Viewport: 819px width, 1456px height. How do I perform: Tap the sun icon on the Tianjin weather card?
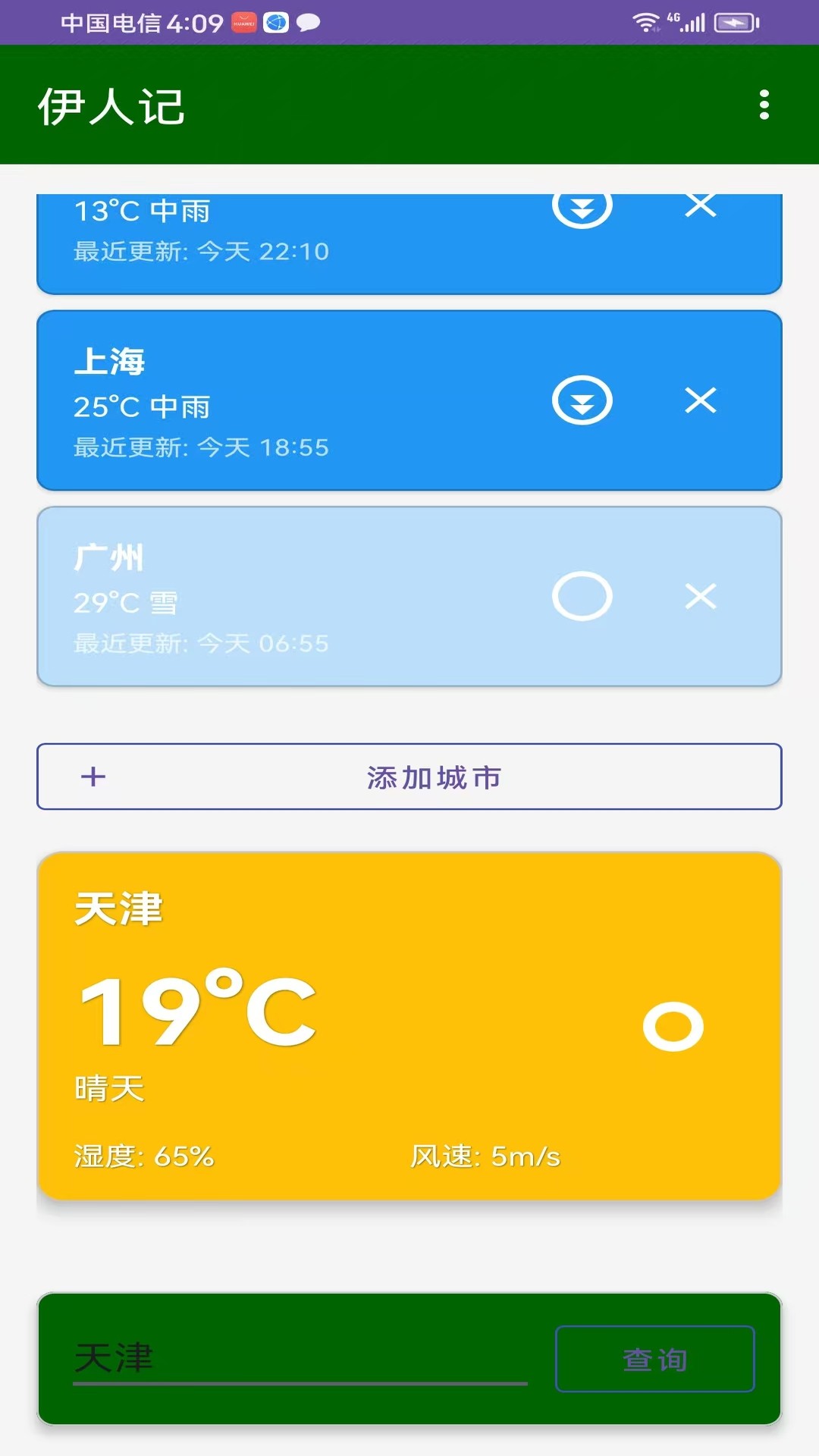673,1025
